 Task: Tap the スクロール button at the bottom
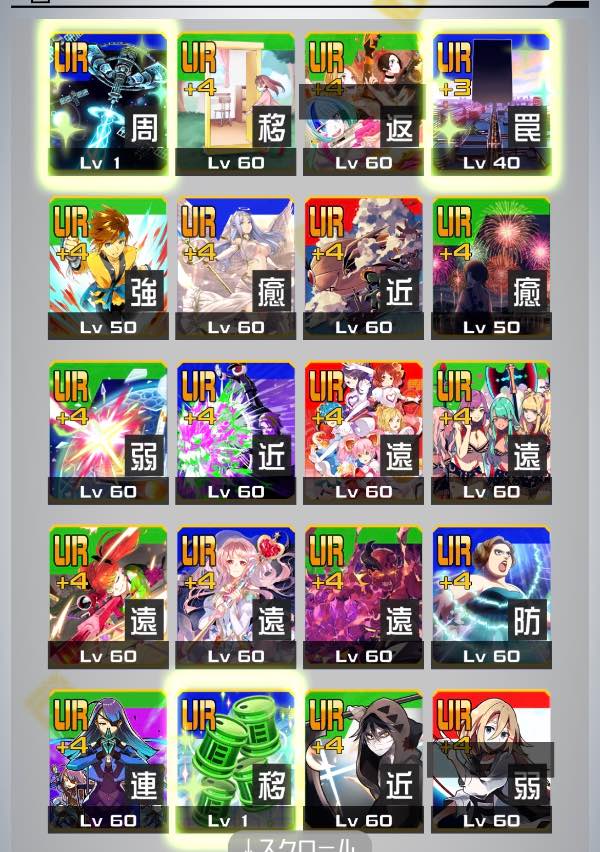tap(300, 842)
